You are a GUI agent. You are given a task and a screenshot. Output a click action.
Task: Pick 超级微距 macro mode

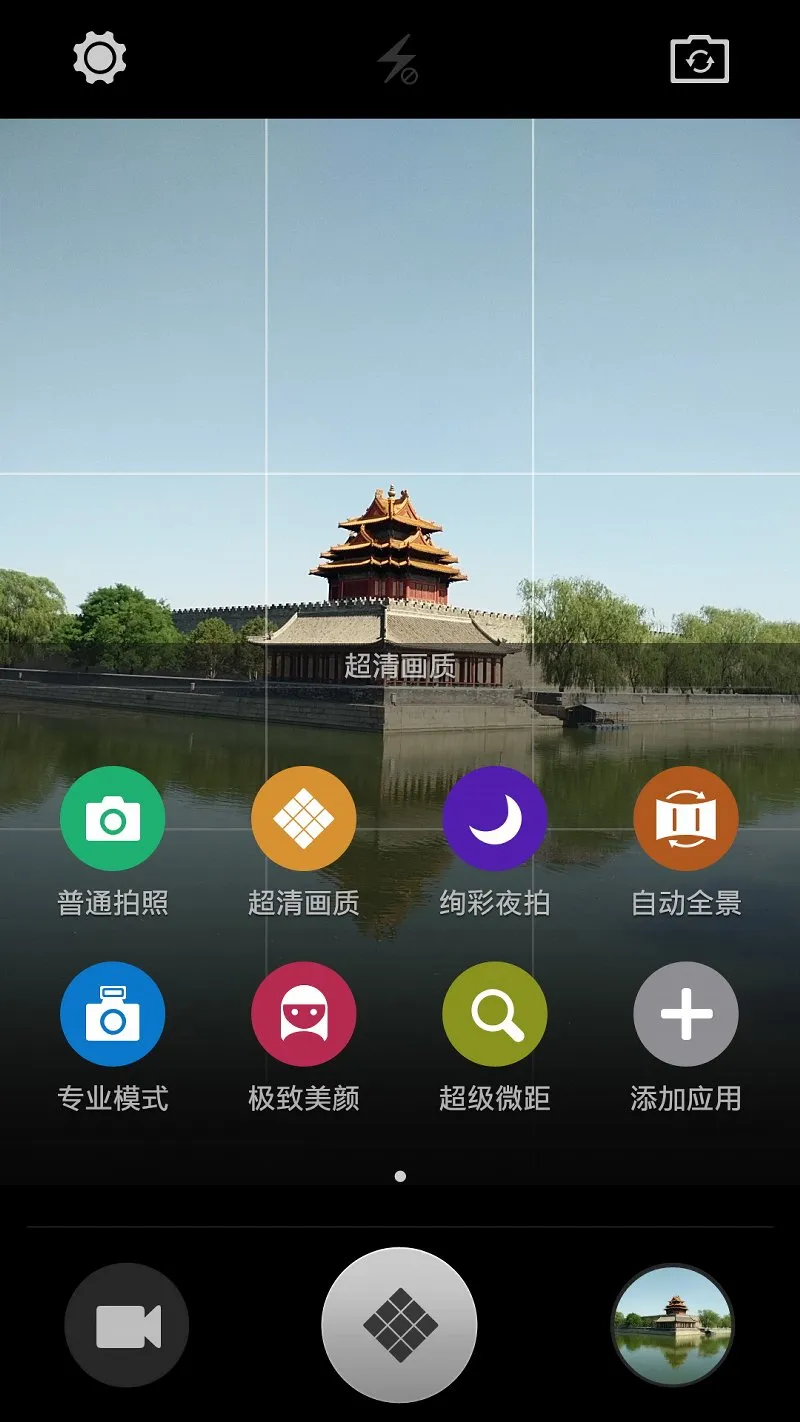pyautogui.click(x=494, y=1014)
